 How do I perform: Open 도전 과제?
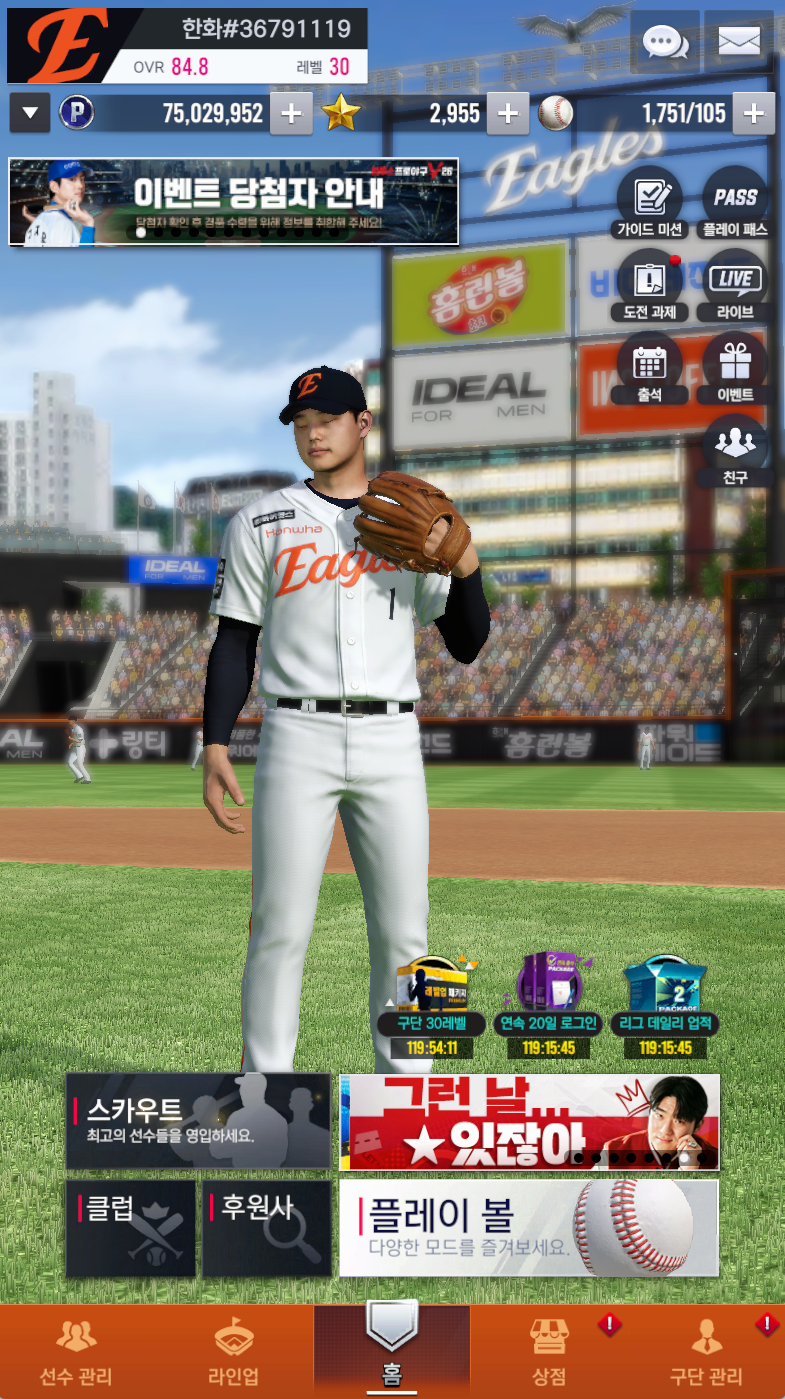pos(650,286)
